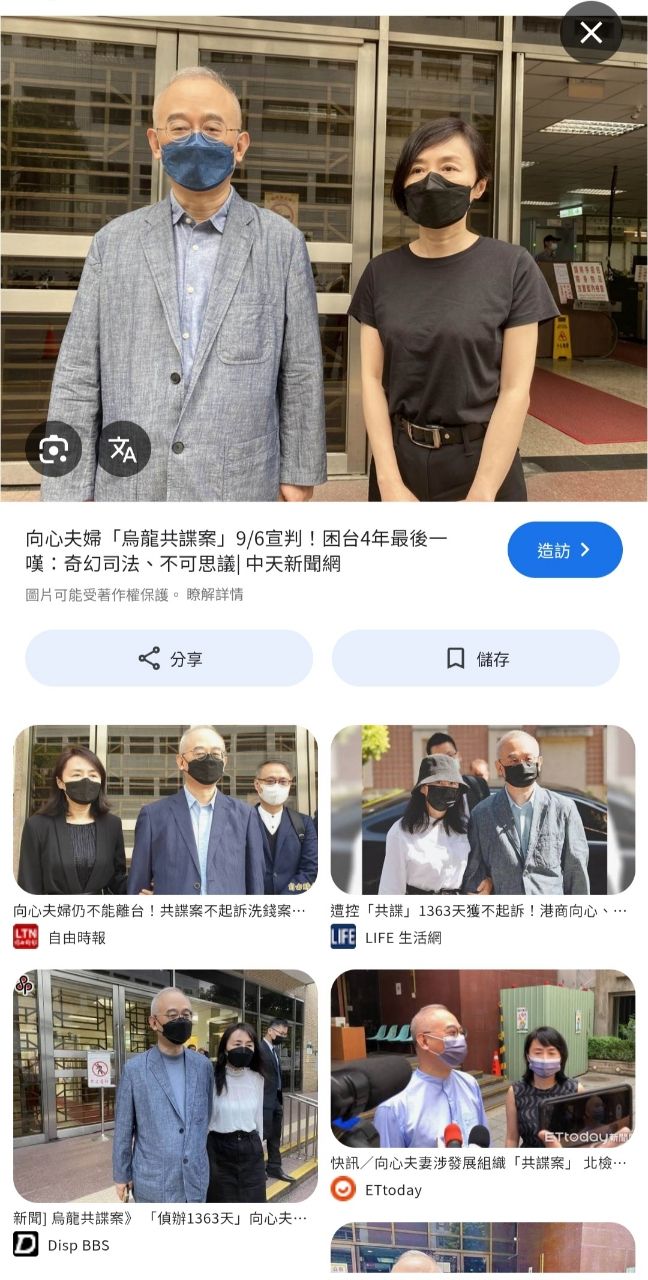Search this image with Google Lens
This screenshot has width=648, height=1280.
point(53,450)
